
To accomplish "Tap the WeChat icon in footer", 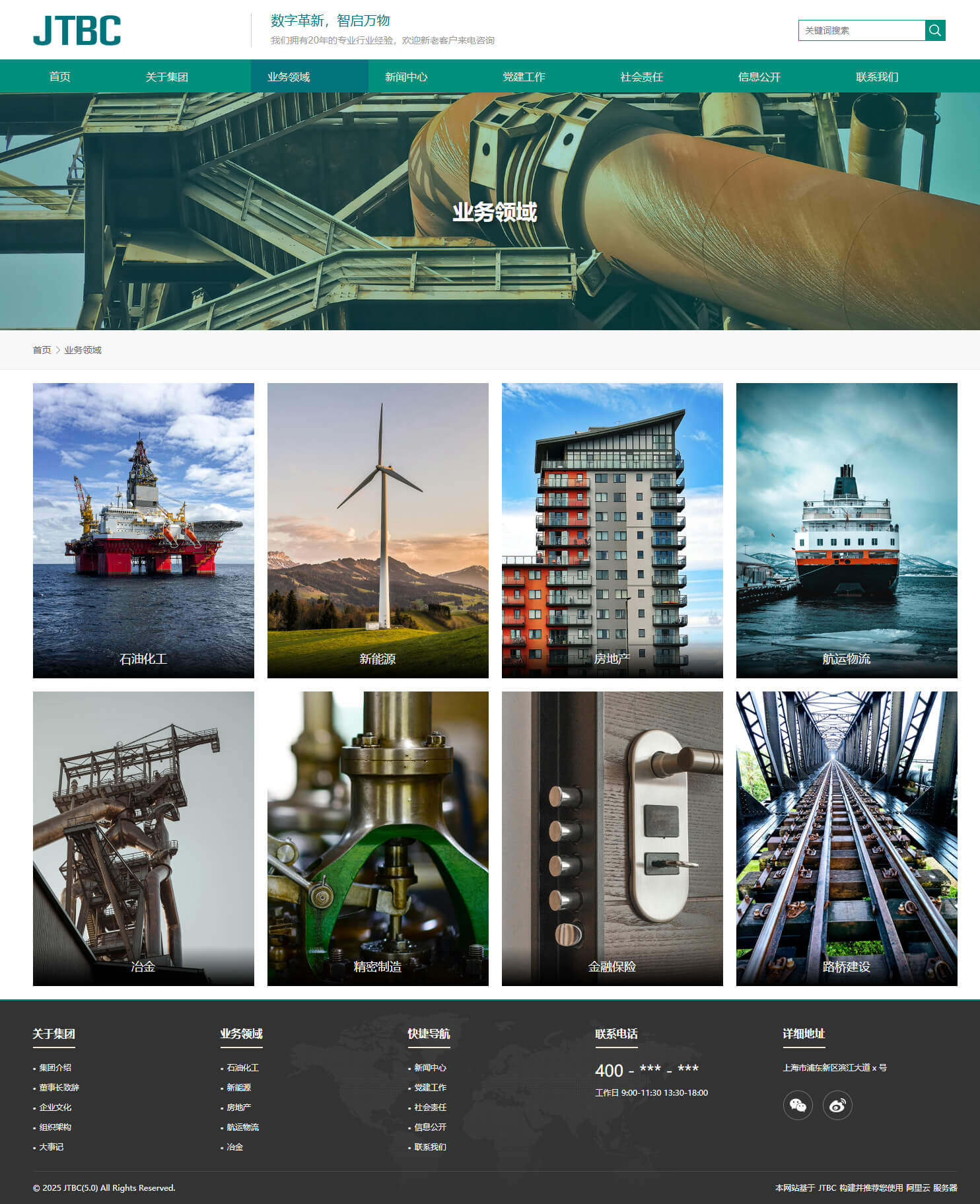I will (x=798, y=1105).
